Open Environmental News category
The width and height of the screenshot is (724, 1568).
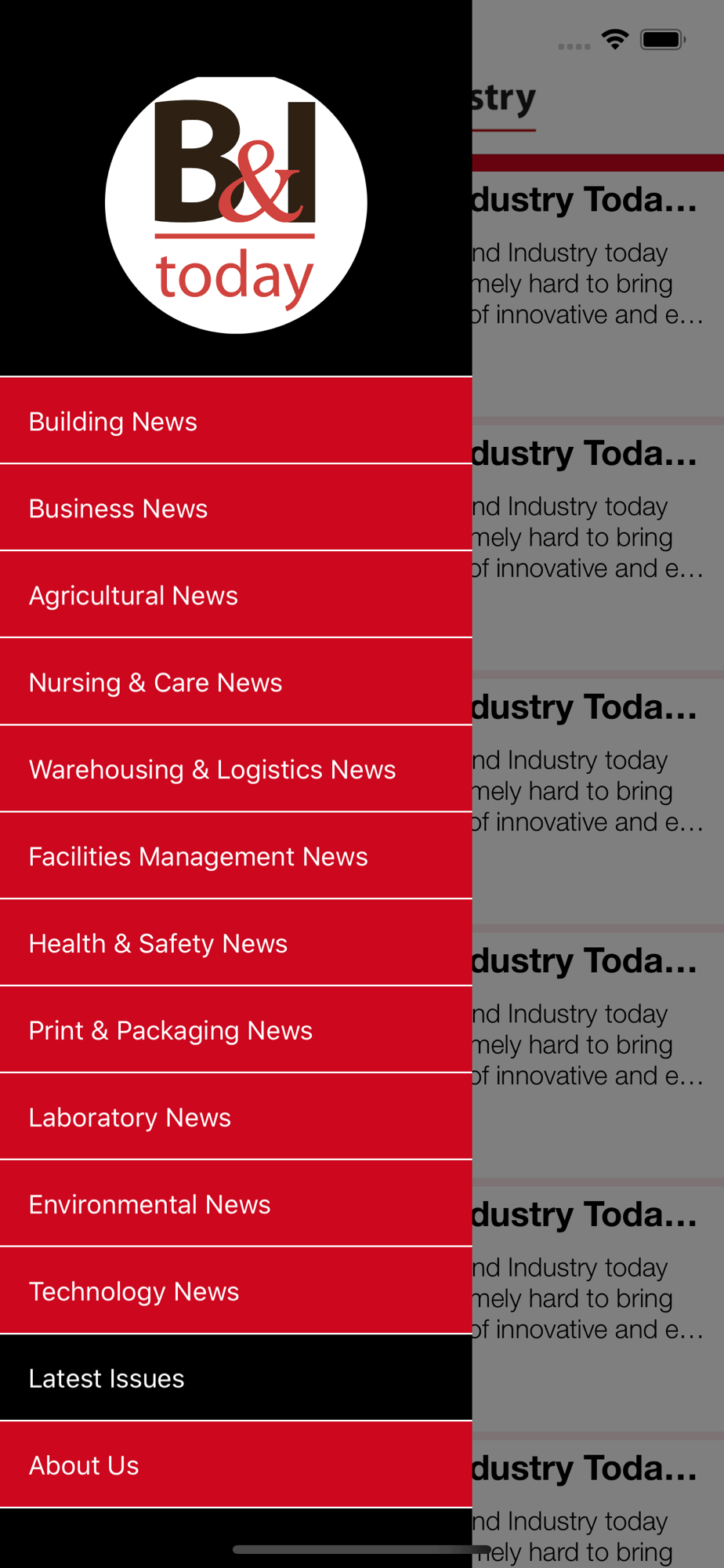point(236,1204)
